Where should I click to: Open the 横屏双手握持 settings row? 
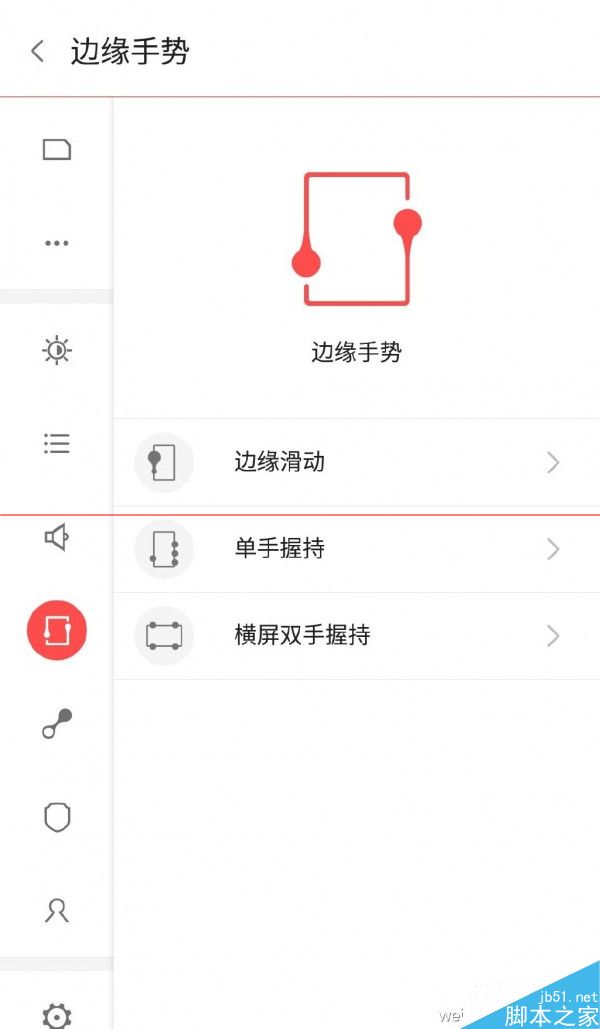tap(355, 636)
